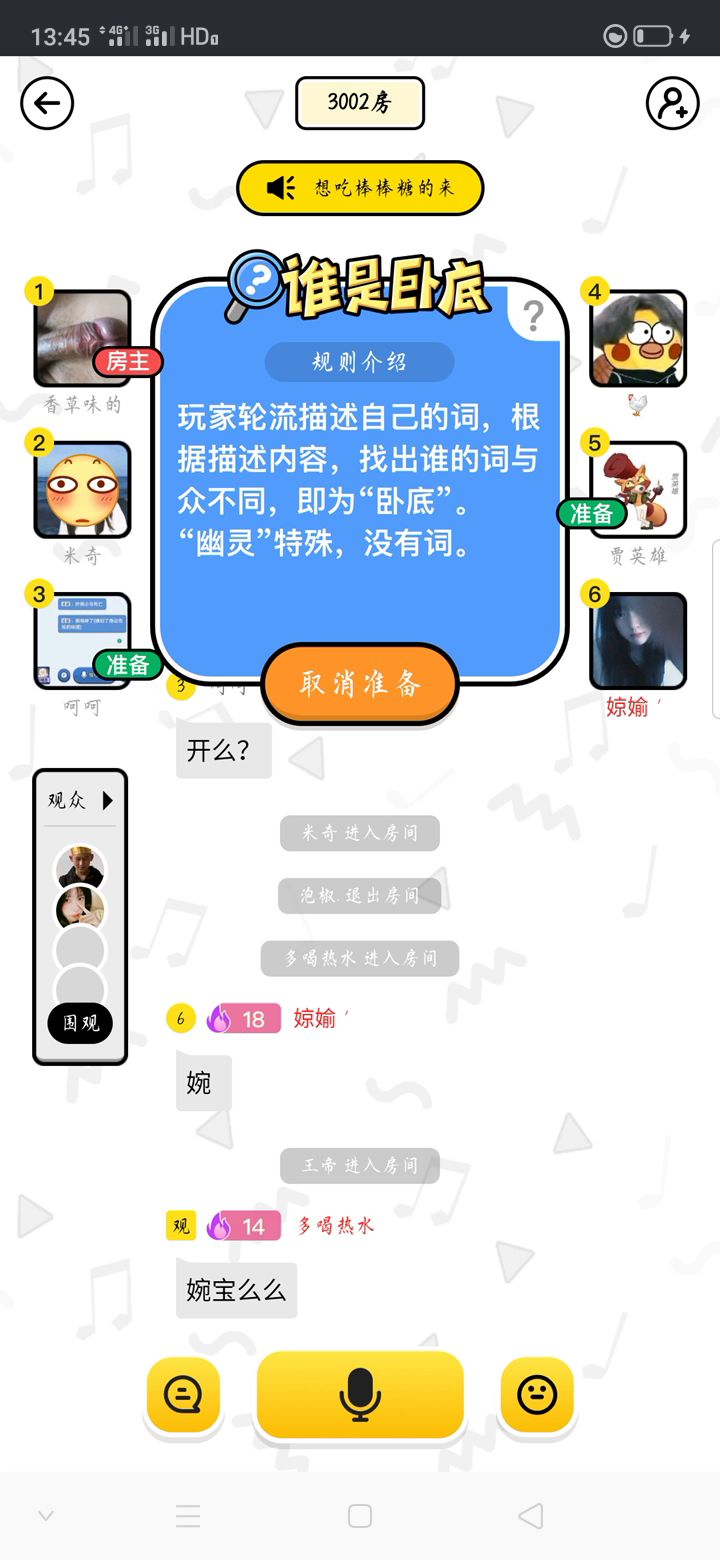Tap system back in navigation bar
Image resolution: width=720 pixels, height=1560 pixels.
[531, 1516]
